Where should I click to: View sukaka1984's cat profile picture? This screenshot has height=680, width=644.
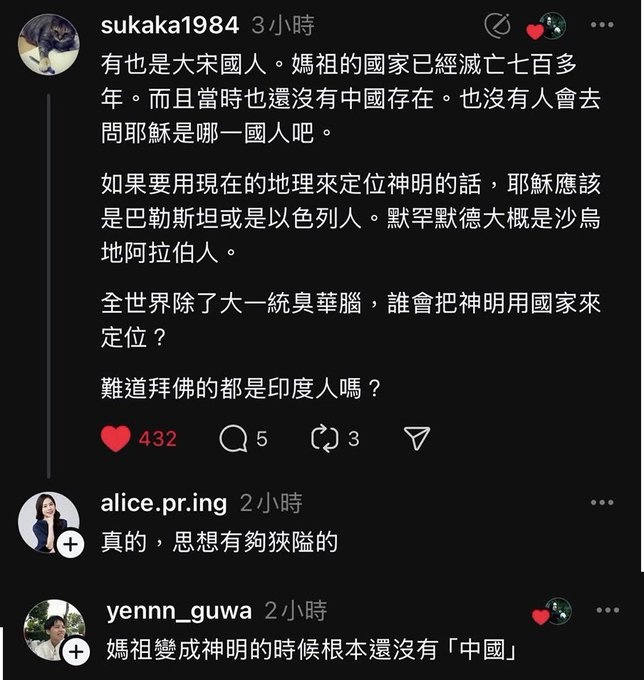pos(49,44)
